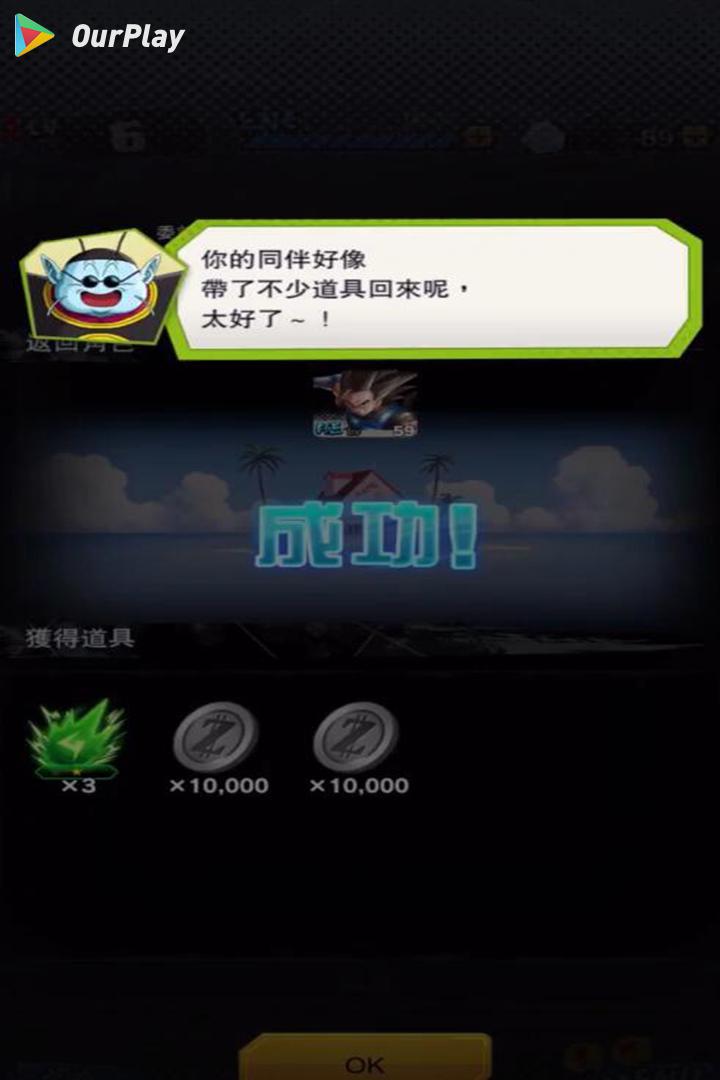Image resolution: width=720 pixels, height=1080 pixels.
Task: Tap the OK button to confirm
Action: 364,1060
